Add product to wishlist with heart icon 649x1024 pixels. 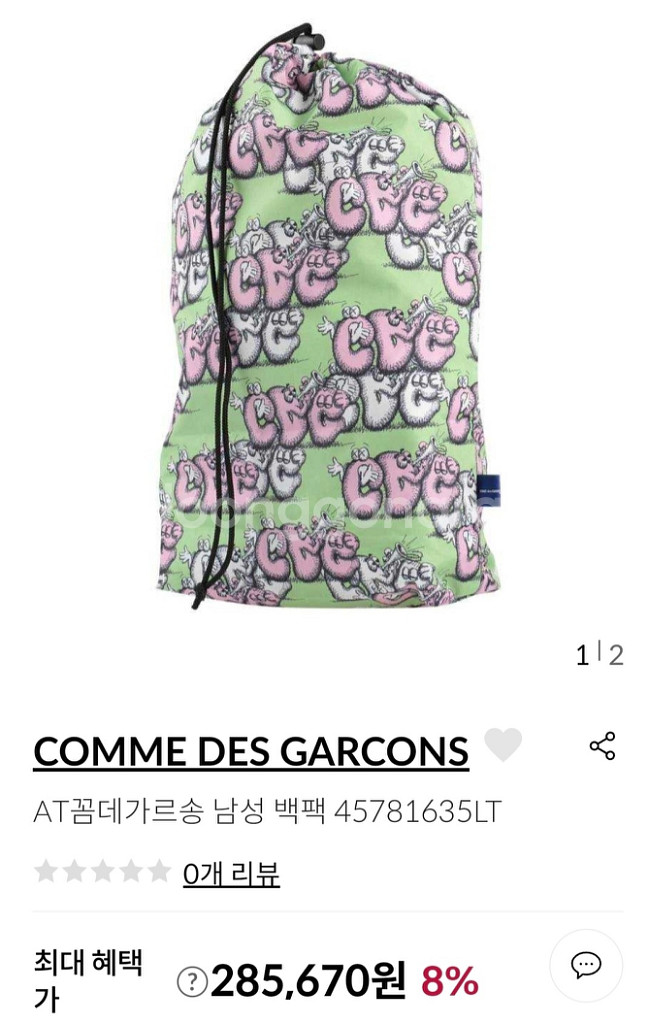503,745
